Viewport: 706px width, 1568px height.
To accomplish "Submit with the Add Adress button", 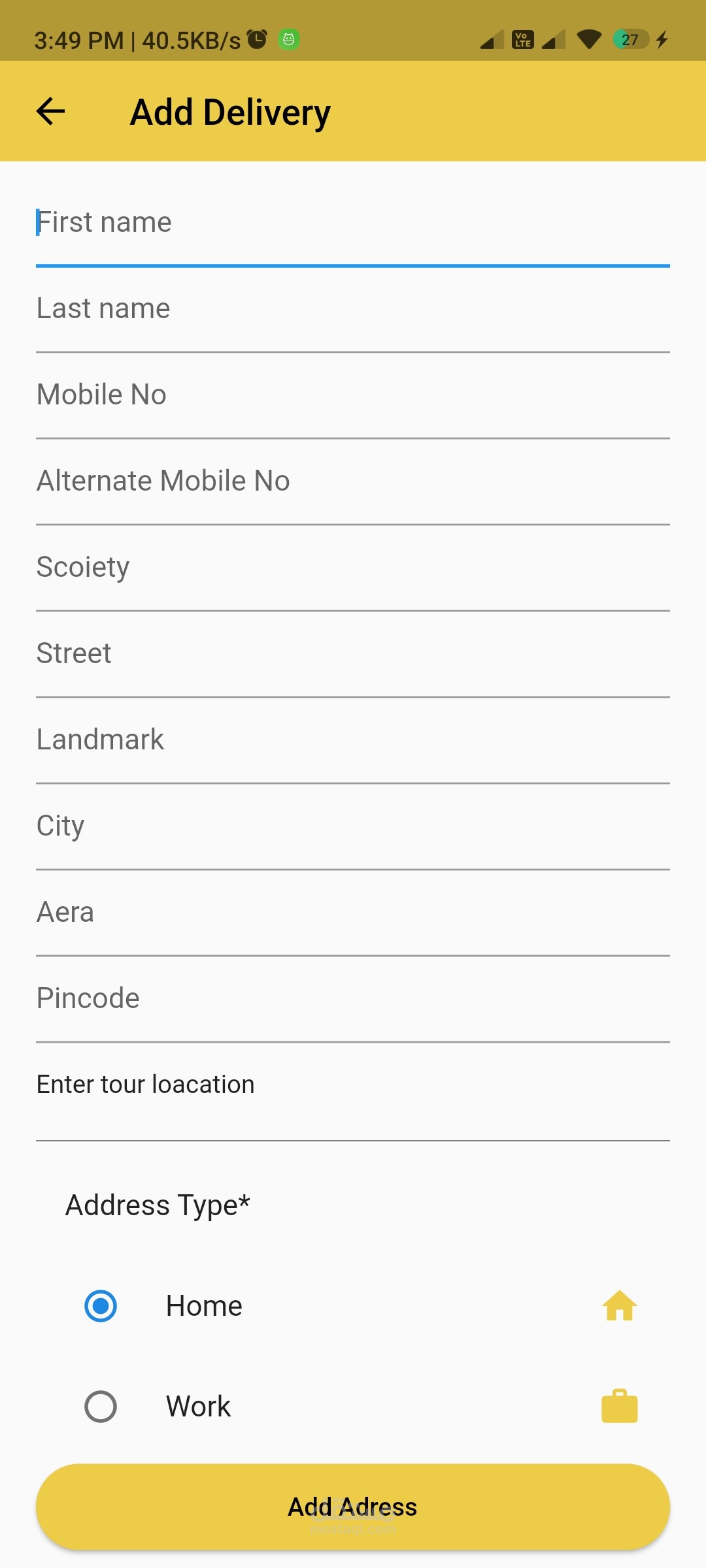I will pyautogui.click(x=353, y=1507).
